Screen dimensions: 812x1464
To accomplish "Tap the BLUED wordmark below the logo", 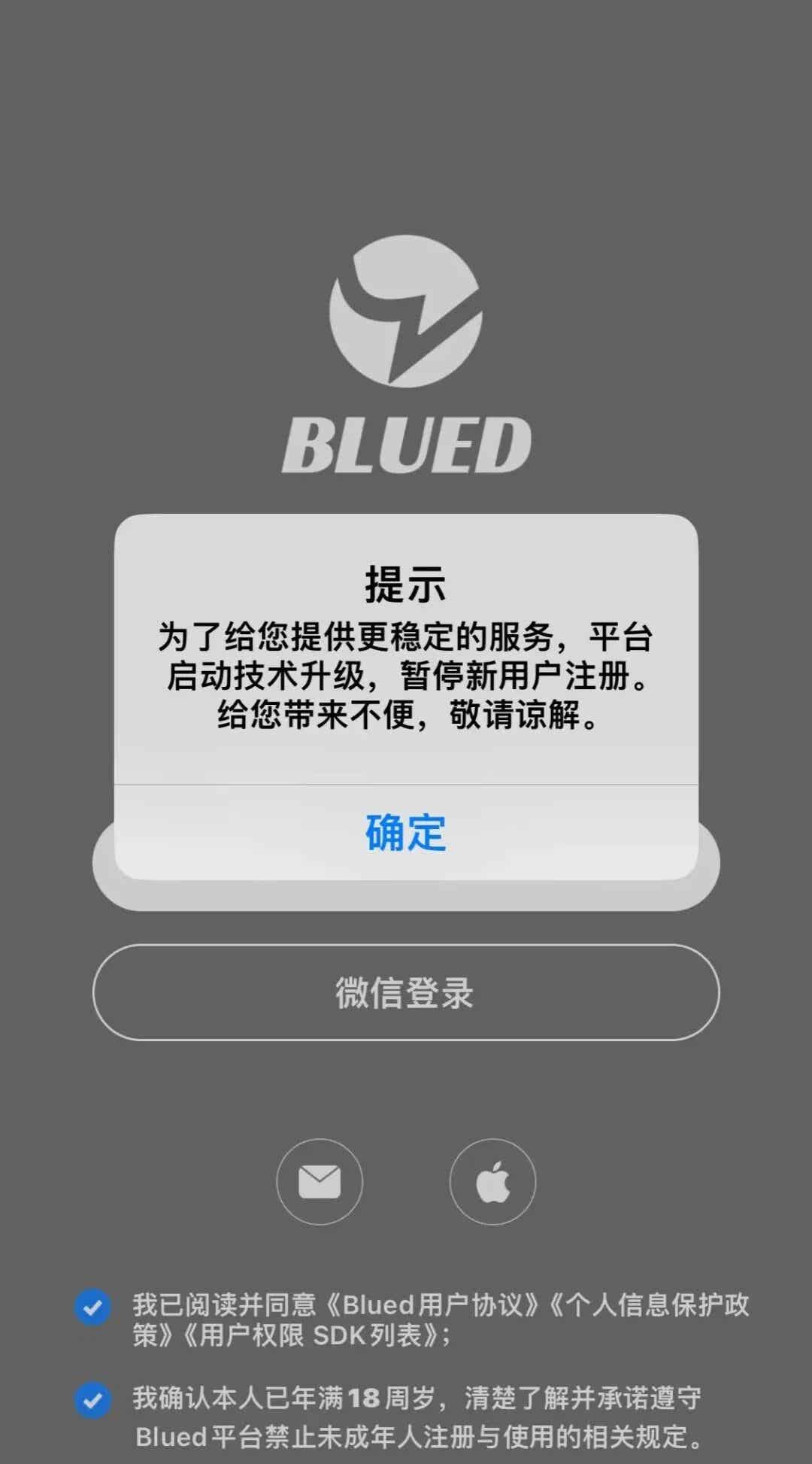I will (x=406, y=444).
